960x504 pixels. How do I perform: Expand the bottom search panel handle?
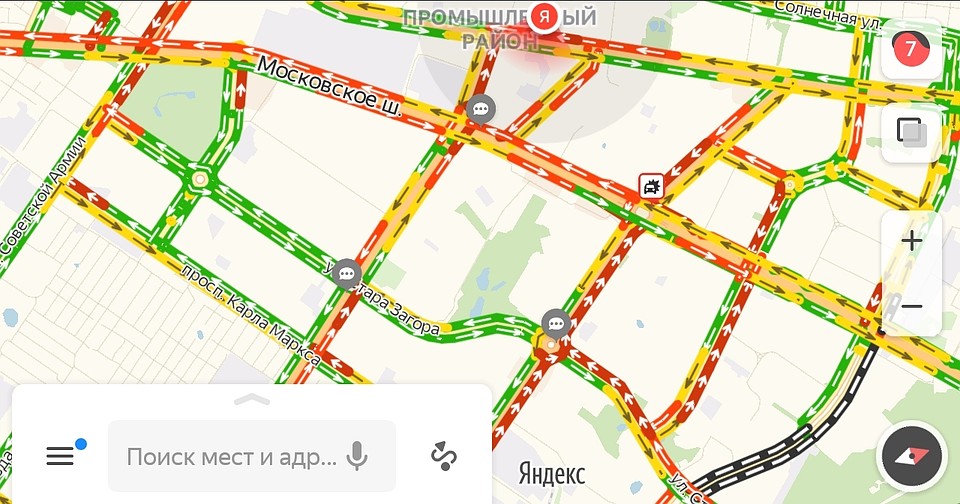[x=251, y=399]
